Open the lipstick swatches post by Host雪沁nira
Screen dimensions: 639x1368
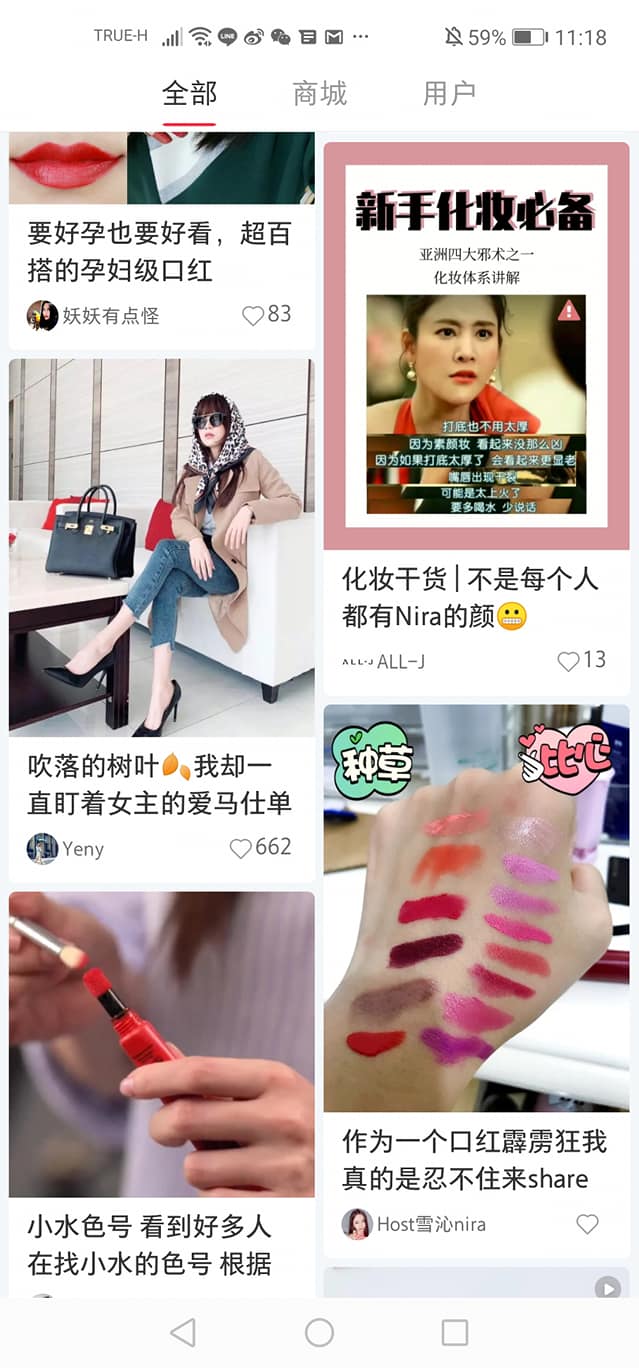point(476,908)
